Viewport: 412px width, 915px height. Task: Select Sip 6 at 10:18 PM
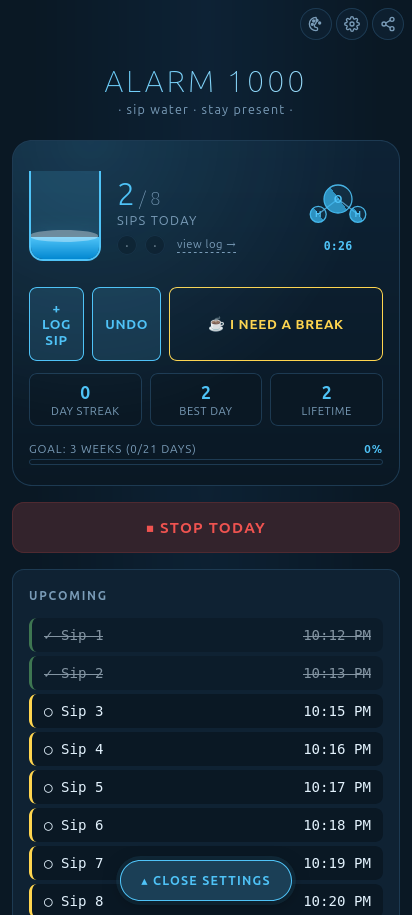coord(206,825)
